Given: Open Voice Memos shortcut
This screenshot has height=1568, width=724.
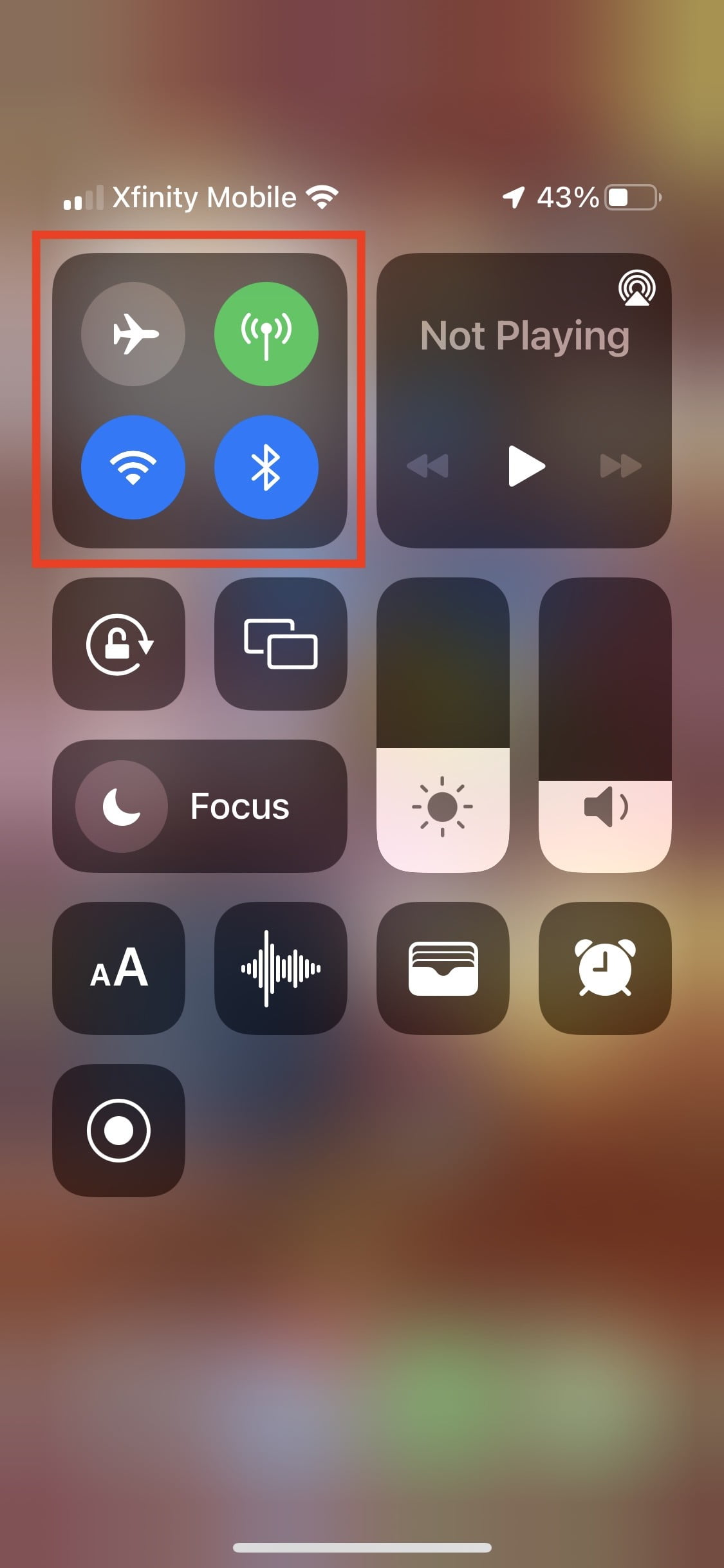Looking at the screenshot, I should point(281,968).
